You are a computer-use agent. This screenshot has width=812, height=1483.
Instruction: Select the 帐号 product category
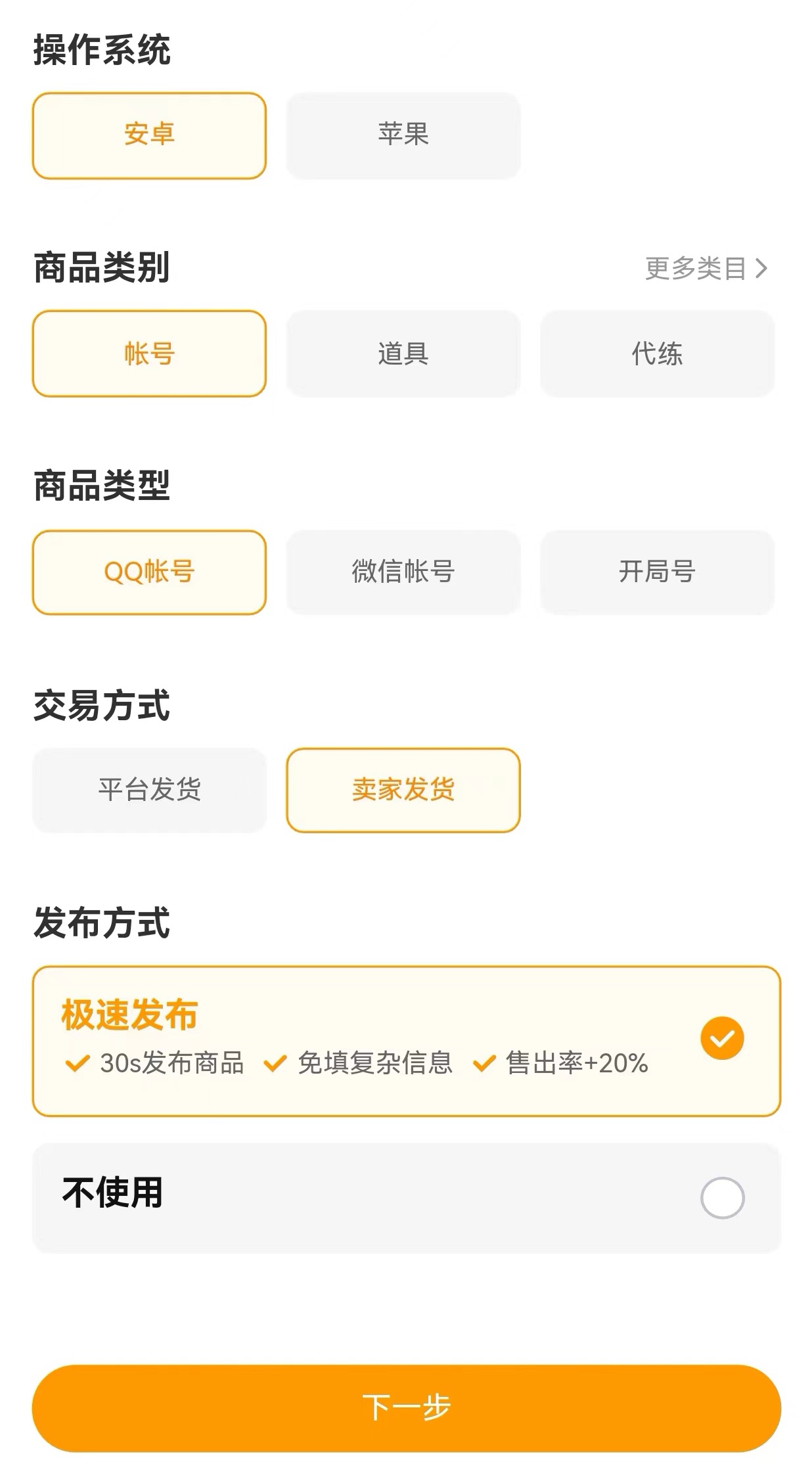[x=149, y=354]
